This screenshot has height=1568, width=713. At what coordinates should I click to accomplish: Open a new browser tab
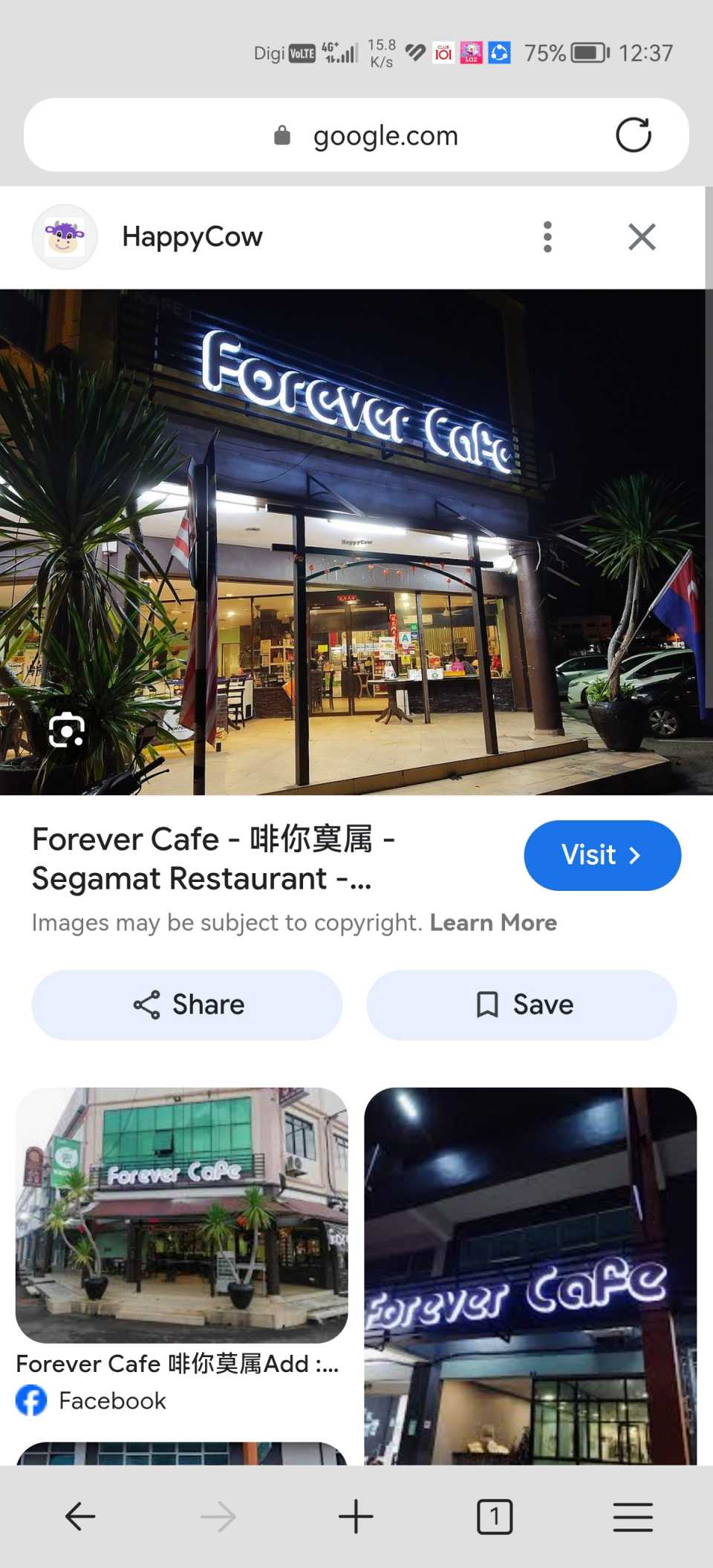tap(356, 1517)
